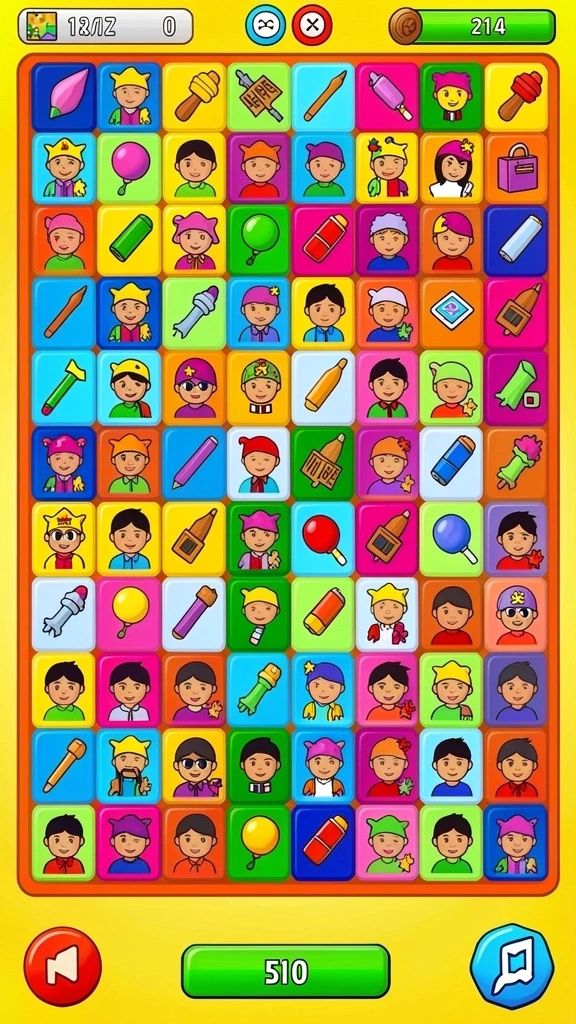This screenshot has width=576, height=1024.
Task: Tap the red speaker button
Action: (63, 966)
